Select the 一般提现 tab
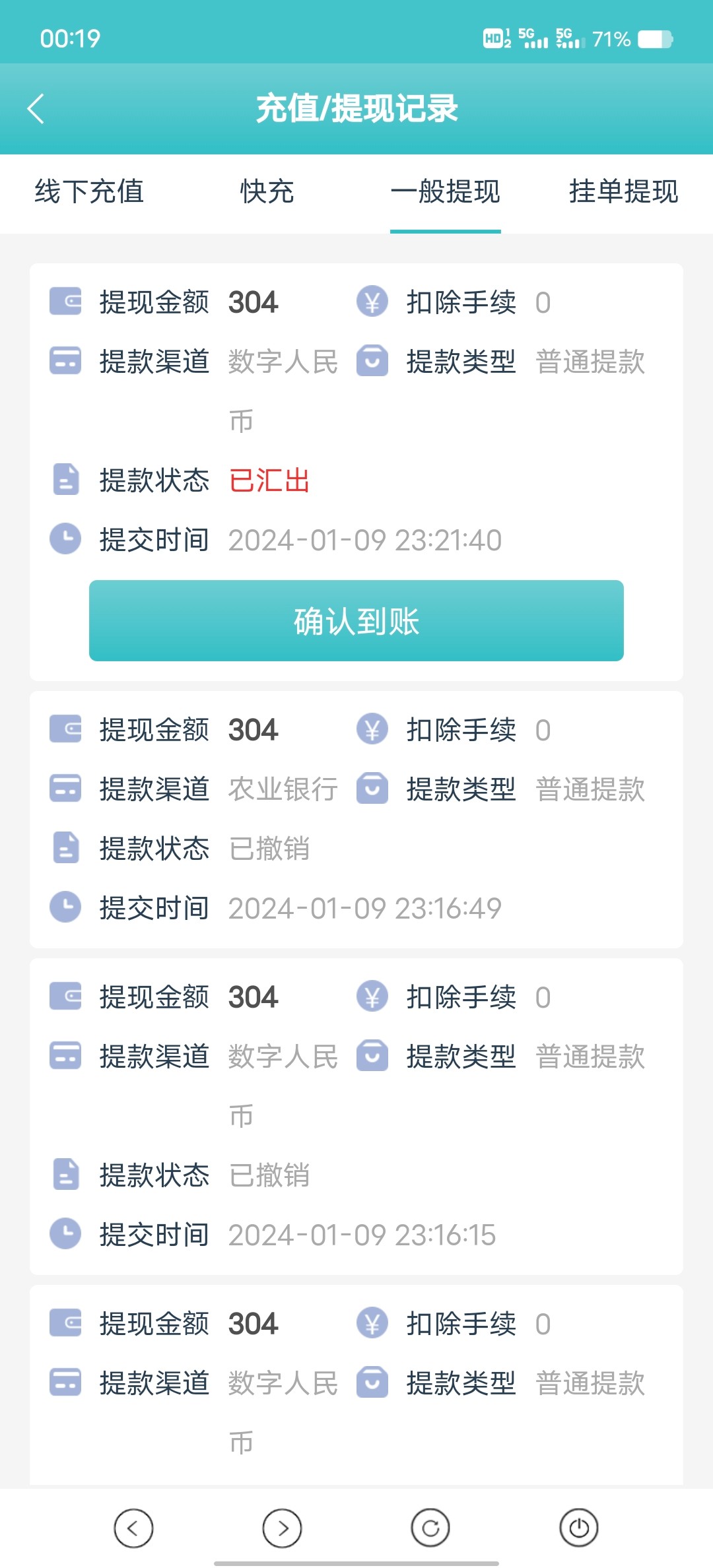Viewport: 713px width, 1568px height. tap(446, 192)
